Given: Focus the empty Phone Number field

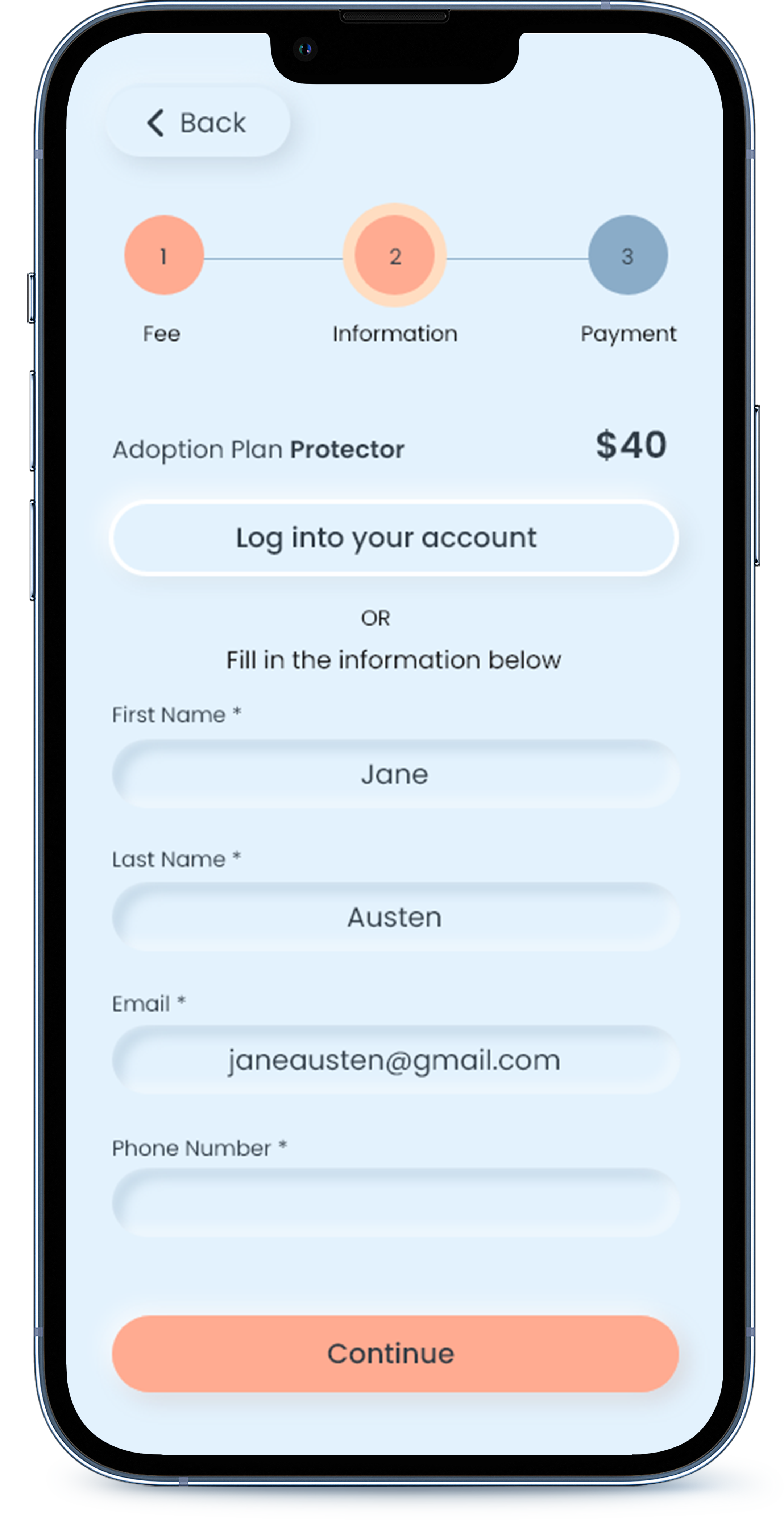Looking at the screenshot, I should (394, 1203).
